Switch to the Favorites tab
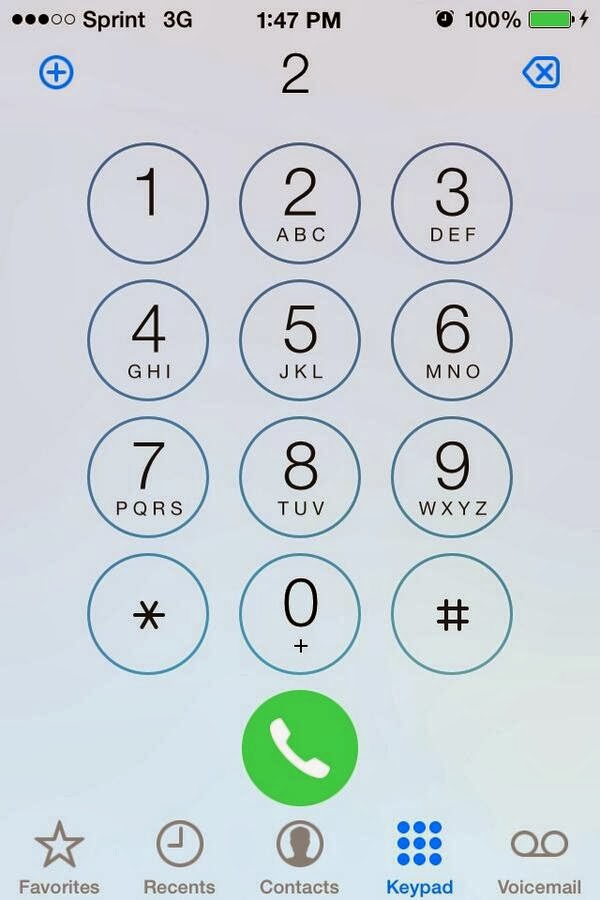The image size is (600, 900). pyautogui.click(x=59, y=858)
